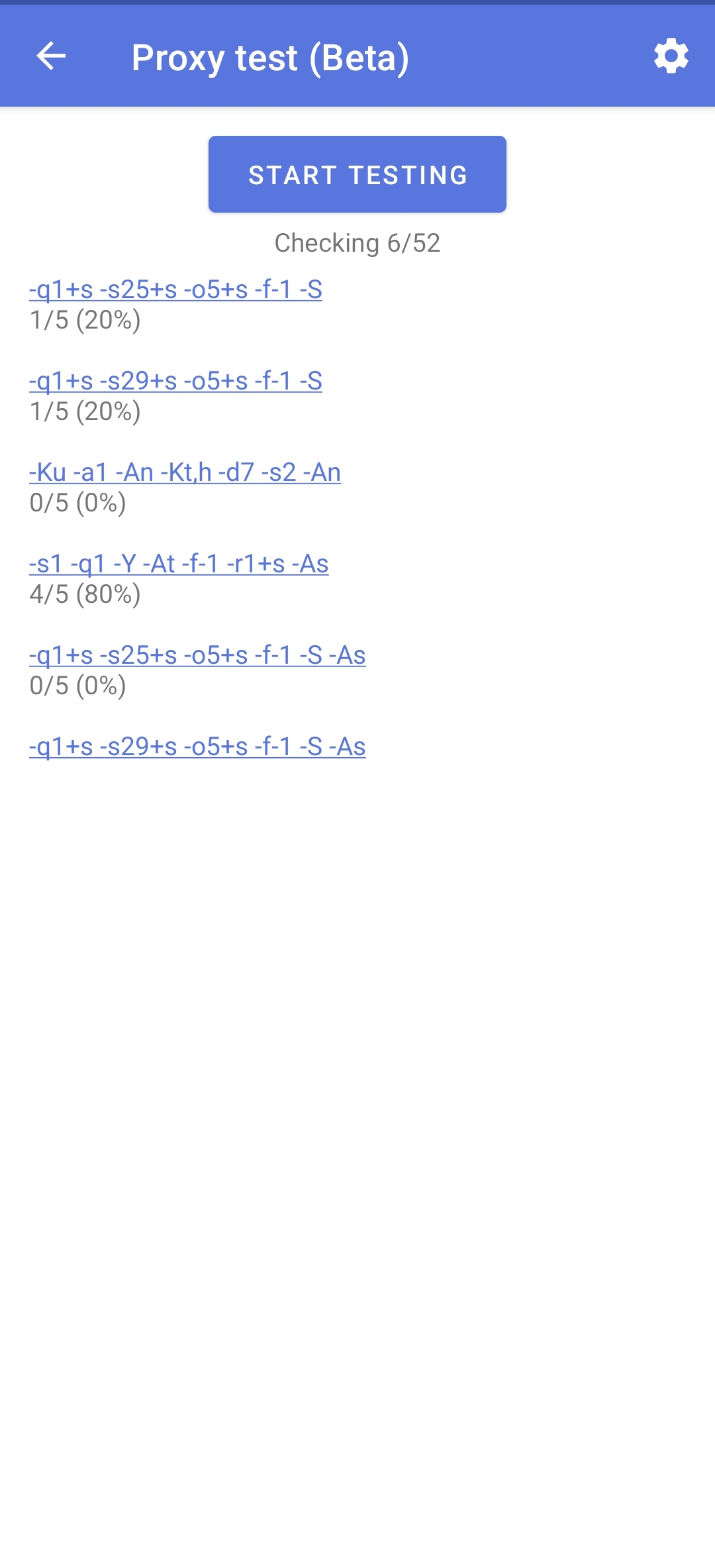Tap the Start Testing button
This screenshot has height=1568, width=715.
point(357,174)
